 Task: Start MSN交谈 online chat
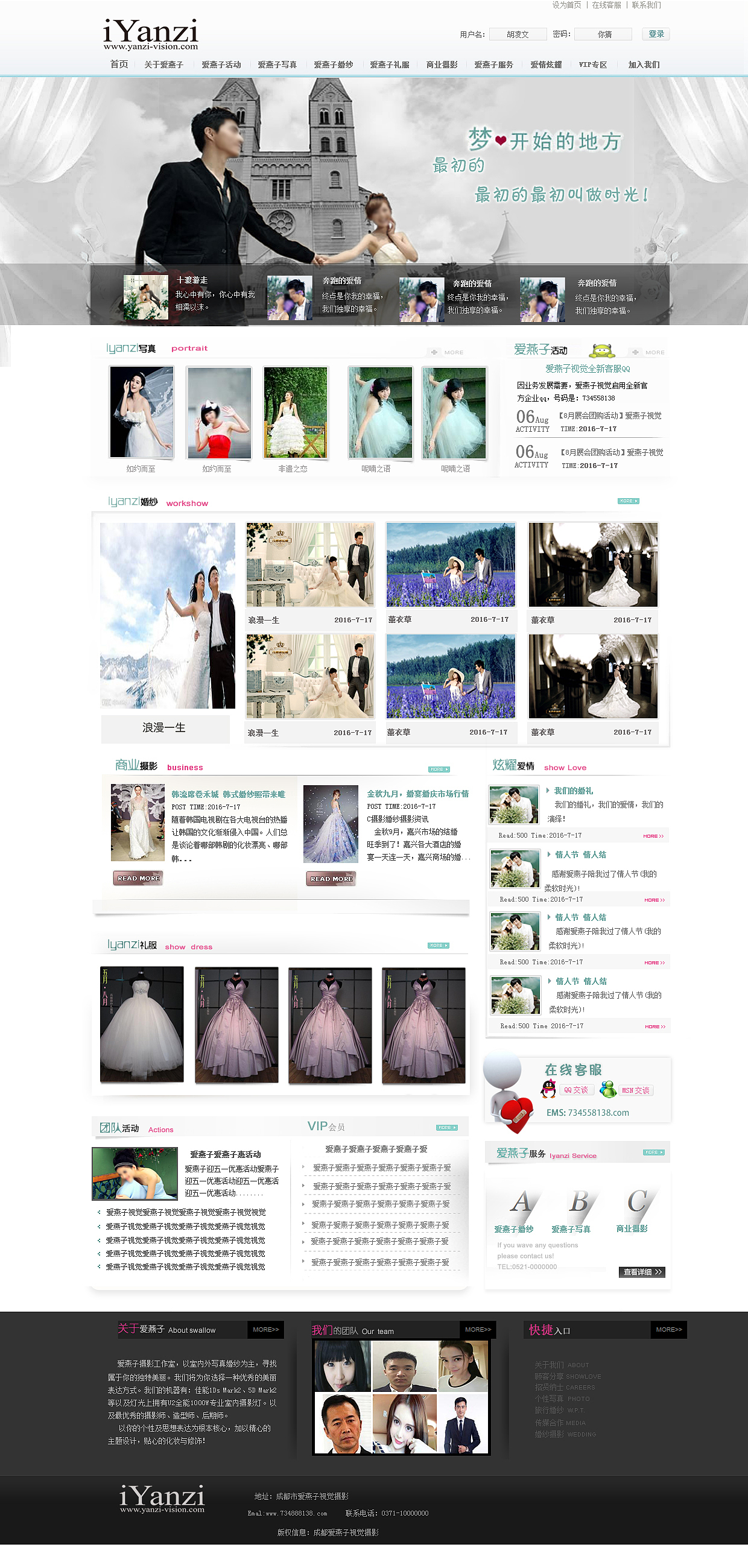[x=635, y=1090]
